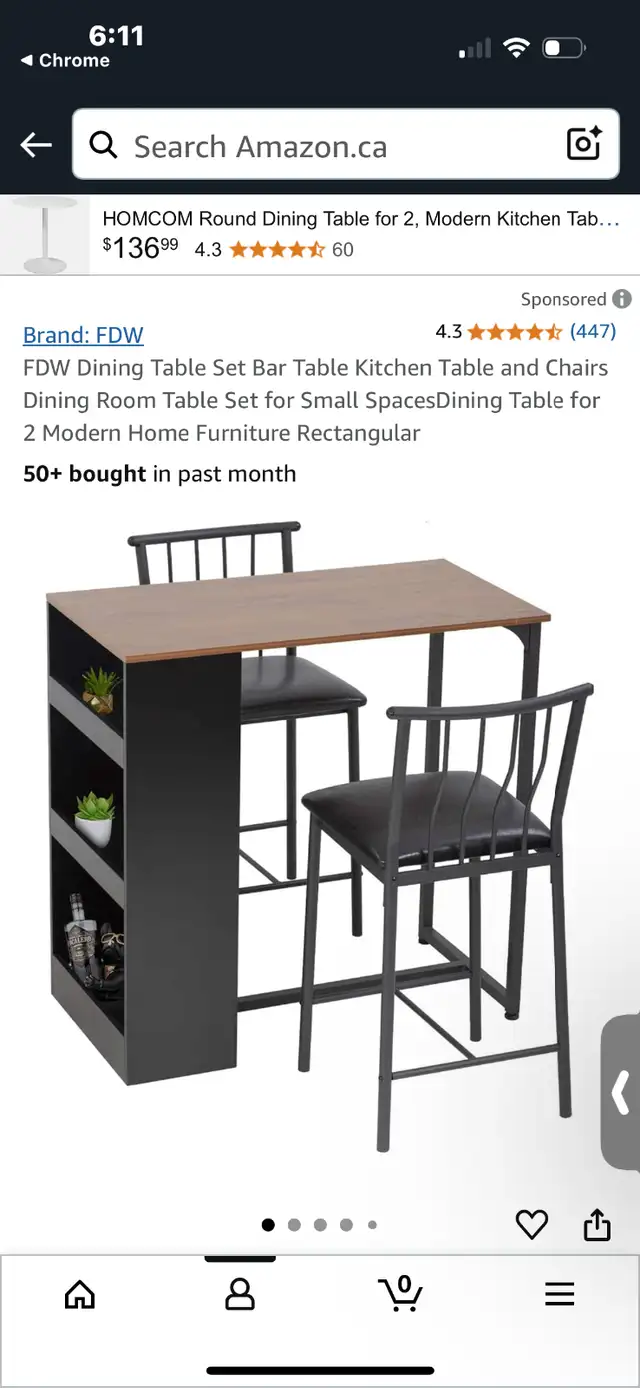Open the hamburger menu tab
Screen dimensions: 640x1388
[x=560, y=1294]
